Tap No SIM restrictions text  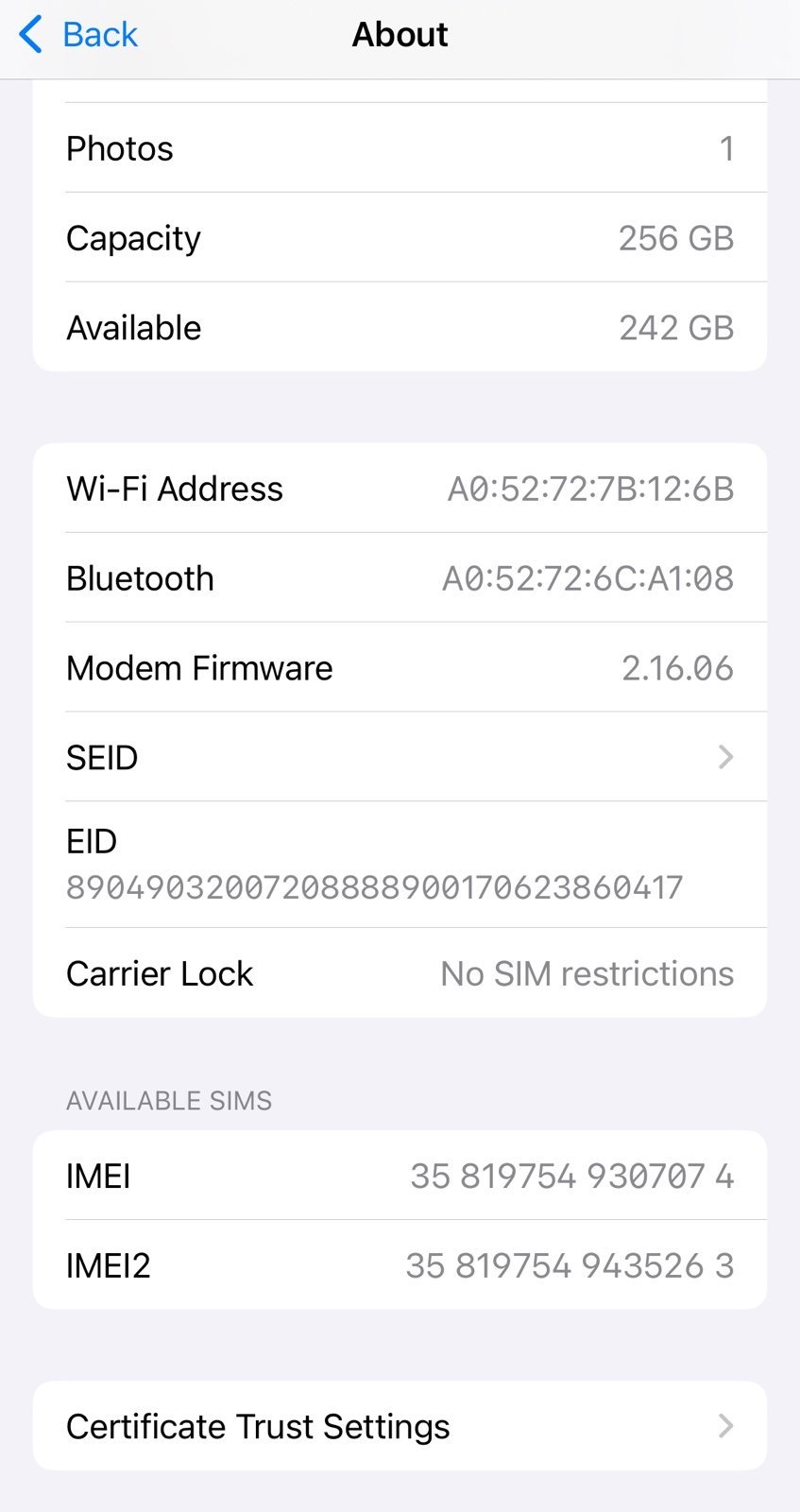click(586, 973)
